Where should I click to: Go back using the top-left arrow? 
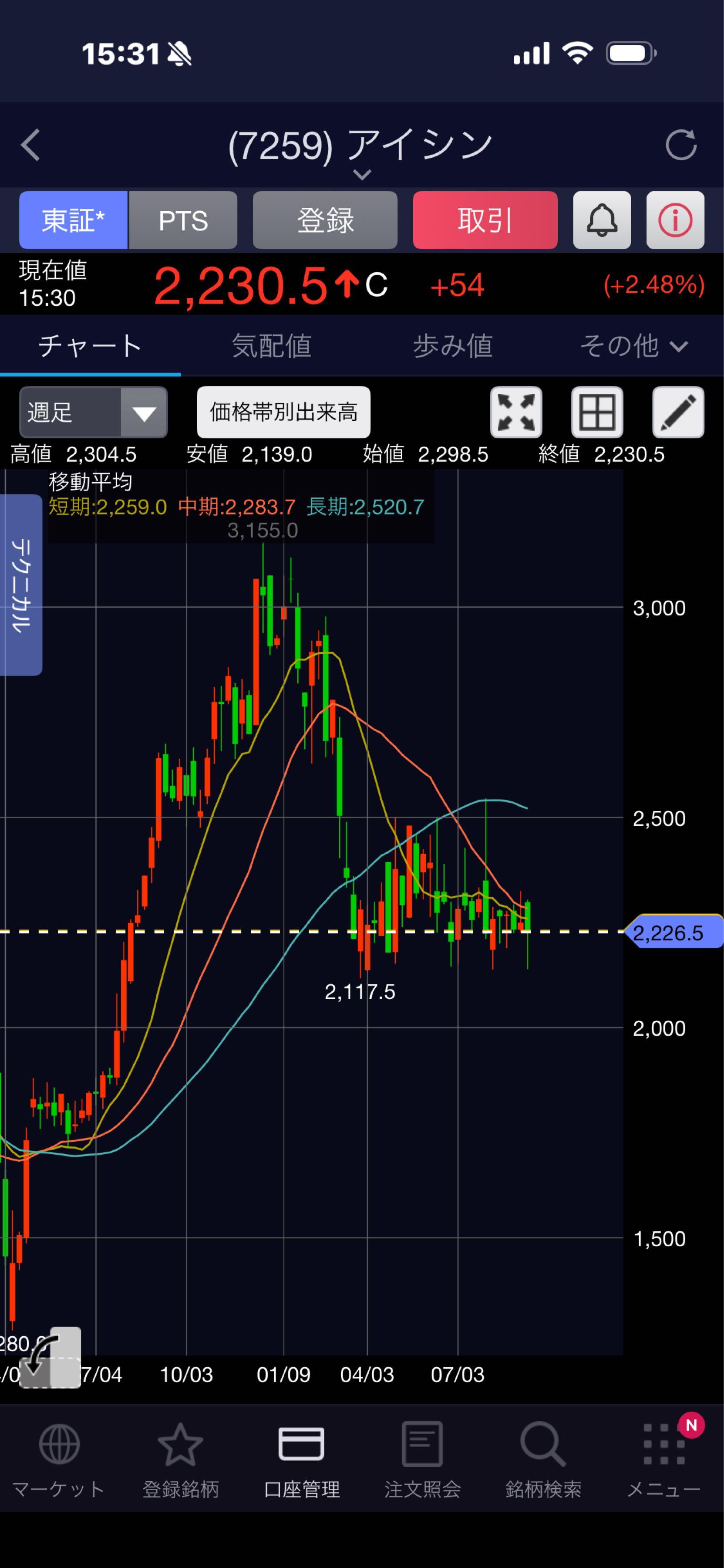pos(30,145)
